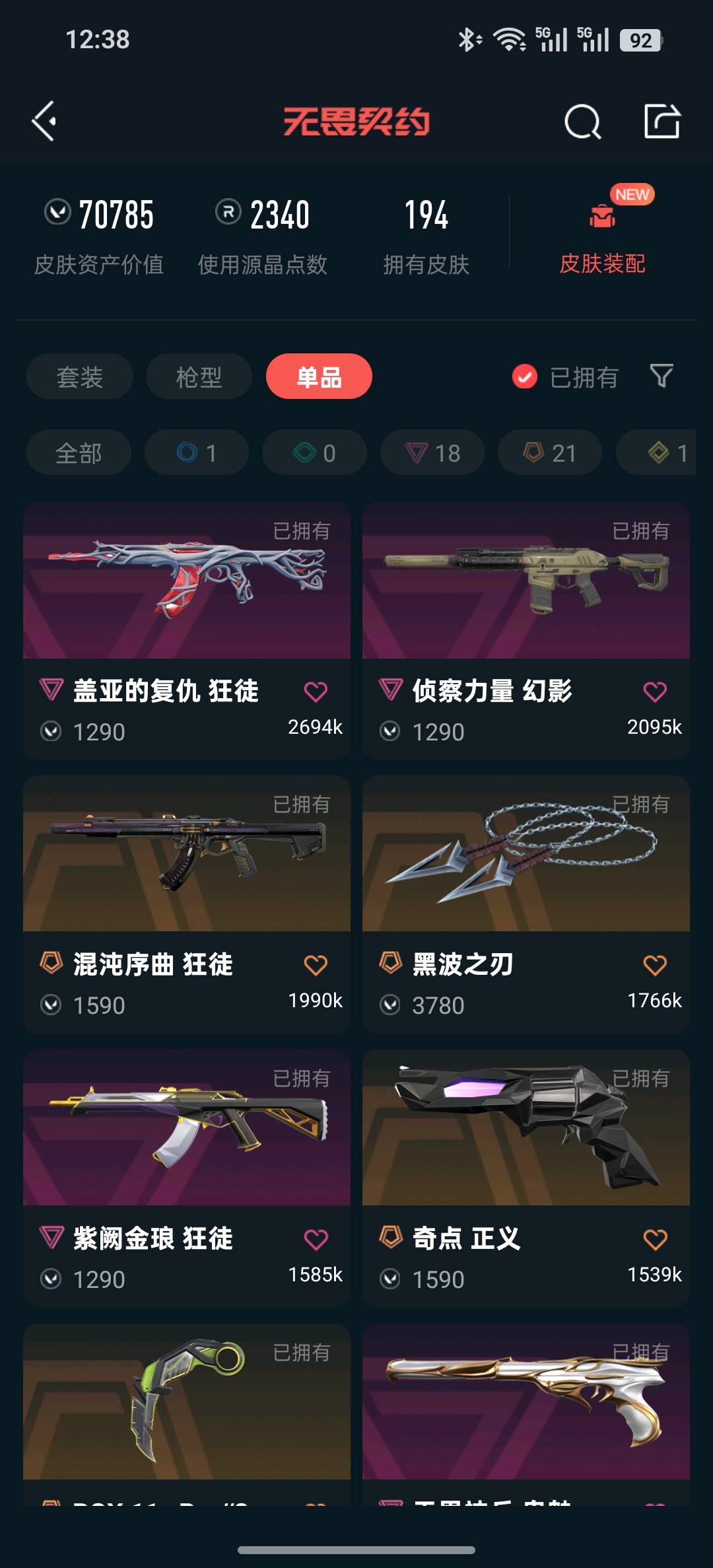Open the 紫阙金琅 狂徒 skin card

(186, 1128)
